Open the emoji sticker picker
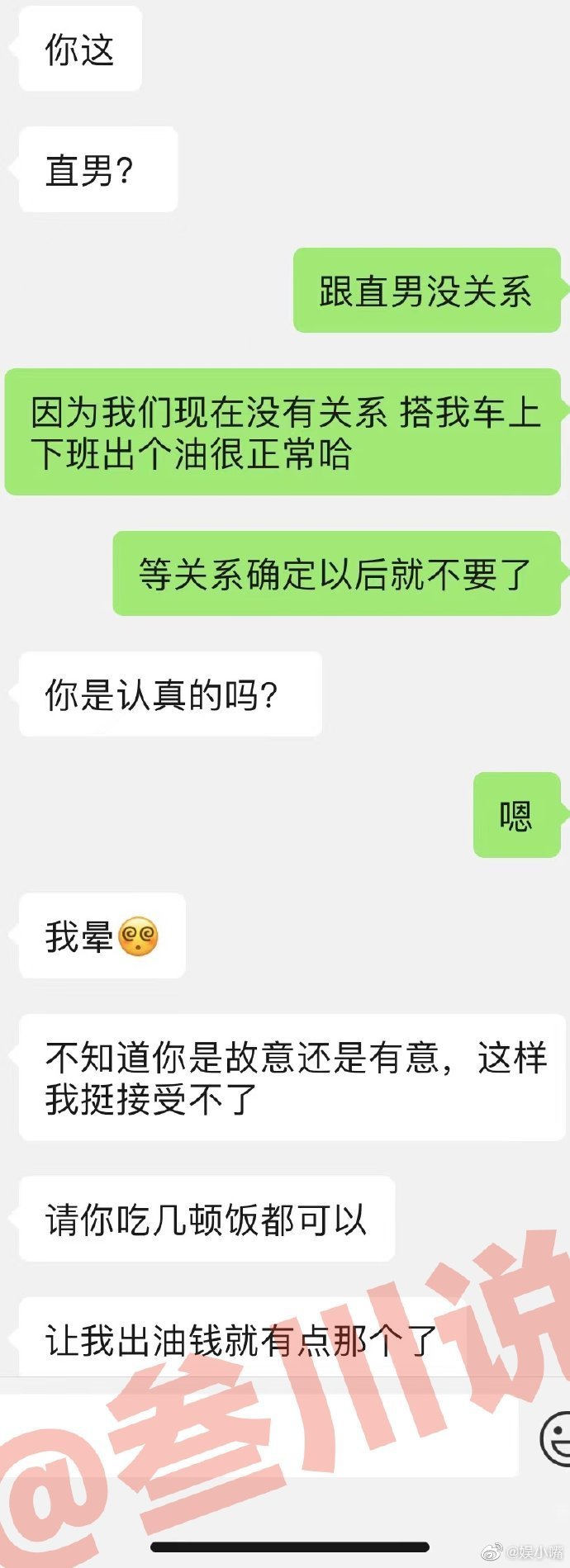 (557, 1438)
